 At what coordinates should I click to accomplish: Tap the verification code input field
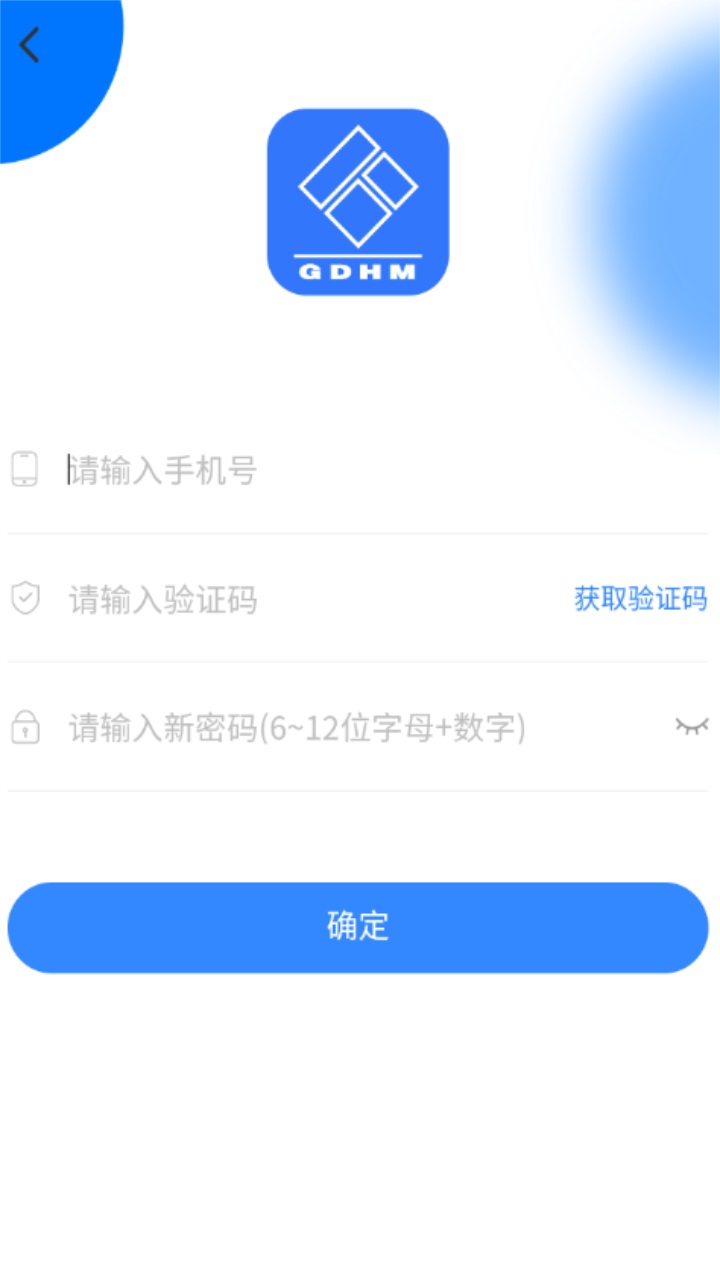314,599
